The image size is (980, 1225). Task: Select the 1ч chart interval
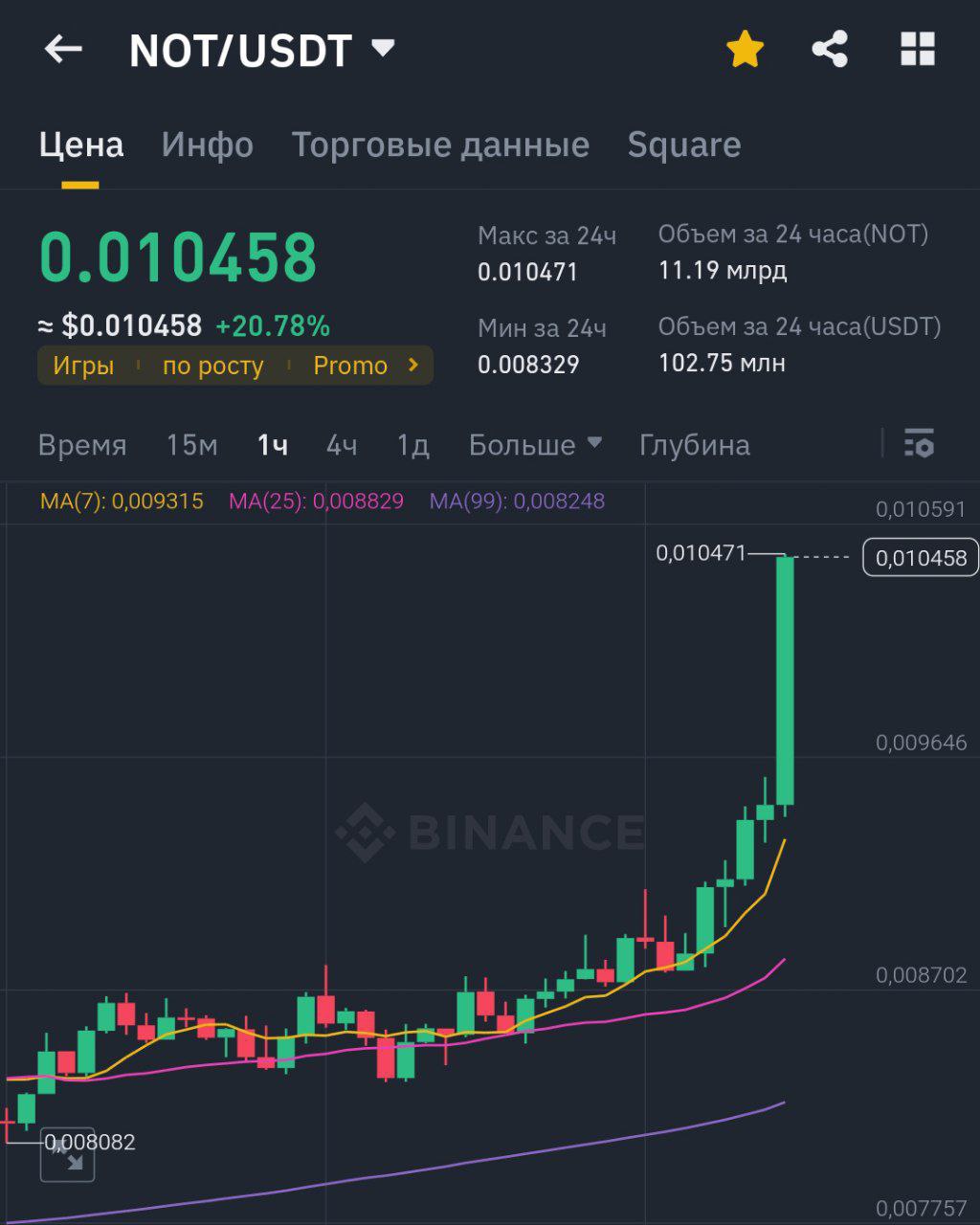click(x=273, y=445)
